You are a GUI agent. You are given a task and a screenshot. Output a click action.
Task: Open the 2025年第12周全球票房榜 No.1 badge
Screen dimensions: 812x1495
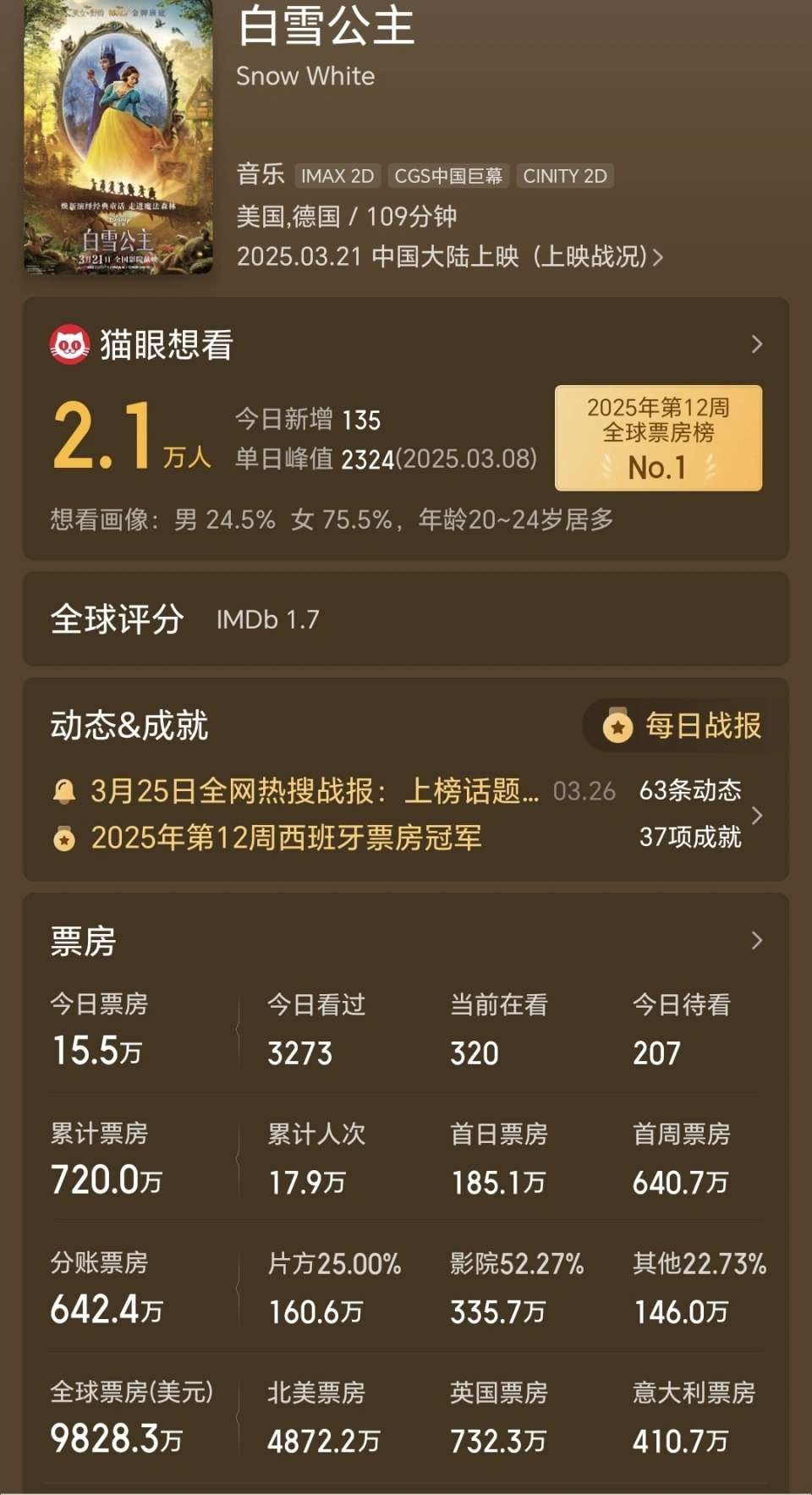[x=658, y=438]
